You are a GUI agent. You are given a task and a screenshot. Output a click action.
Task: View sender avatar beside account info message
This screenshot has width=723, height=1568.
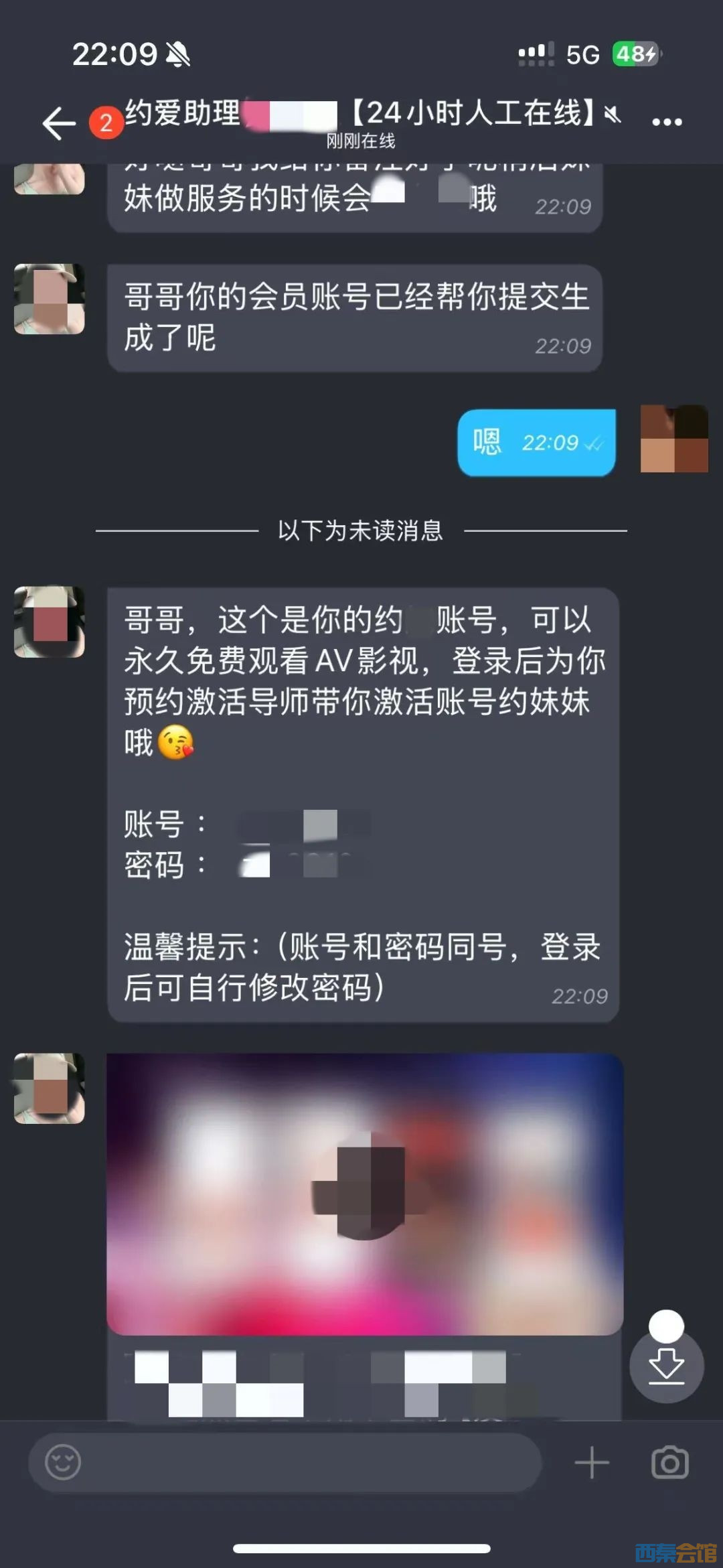click(x=50, y=622)
